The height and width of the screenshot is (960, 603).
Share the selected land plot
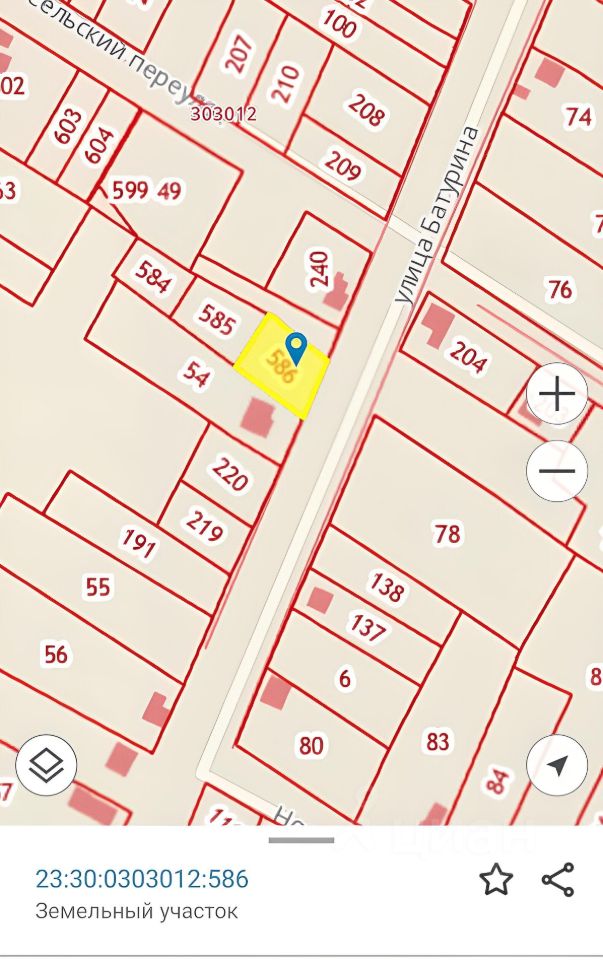pyautogui.click(x=557, y=880)
